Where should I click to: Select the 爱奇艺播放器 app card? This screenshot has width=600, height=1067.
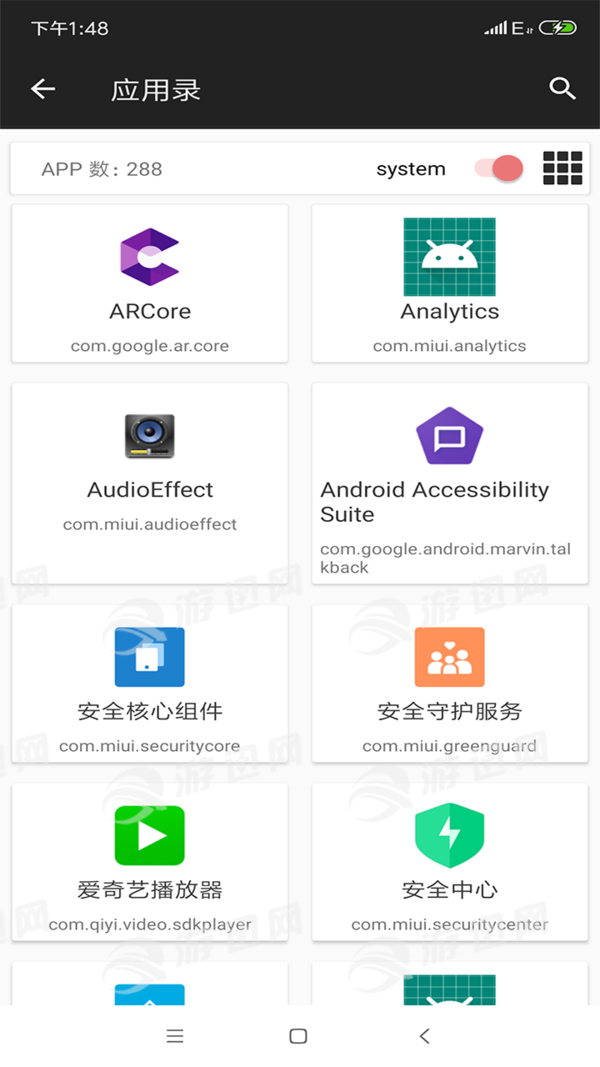coord(150,862)
